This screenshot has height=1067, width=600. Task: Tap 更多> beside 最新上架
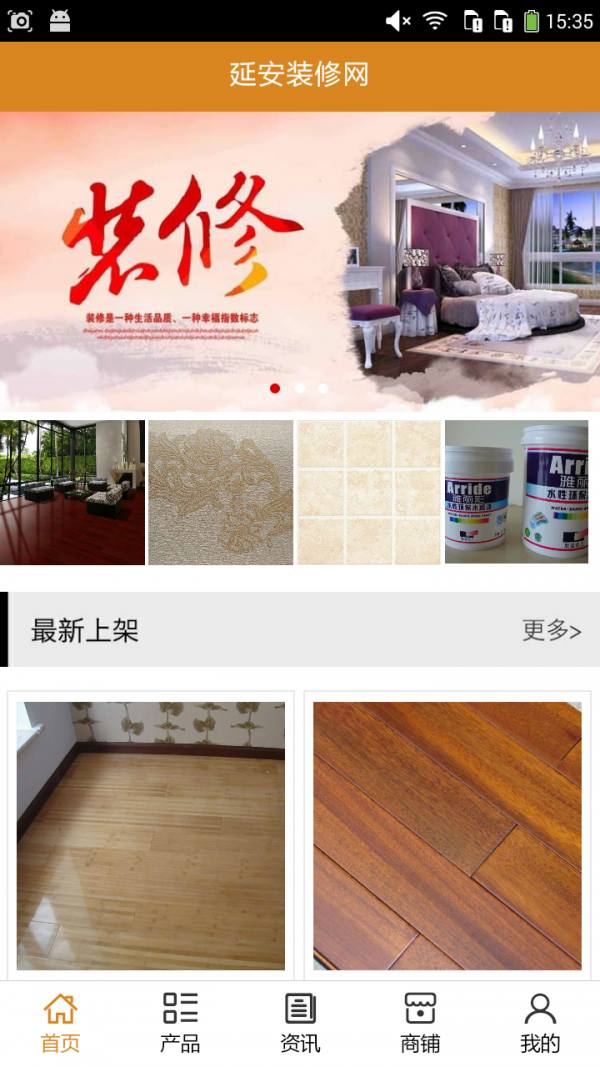pyautogui.click(x=551, y=630)
